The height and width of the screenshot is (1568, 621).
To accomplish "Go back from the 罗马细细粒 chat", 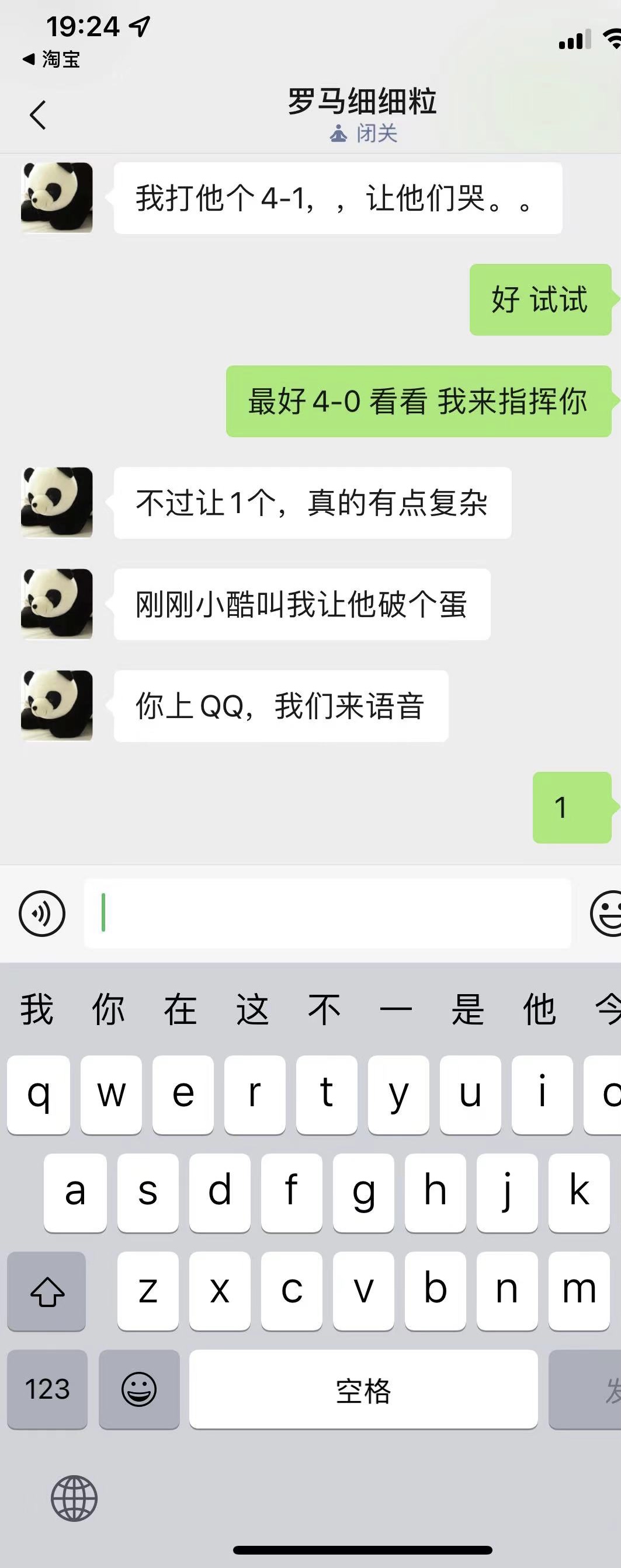I will click(38, 115).
